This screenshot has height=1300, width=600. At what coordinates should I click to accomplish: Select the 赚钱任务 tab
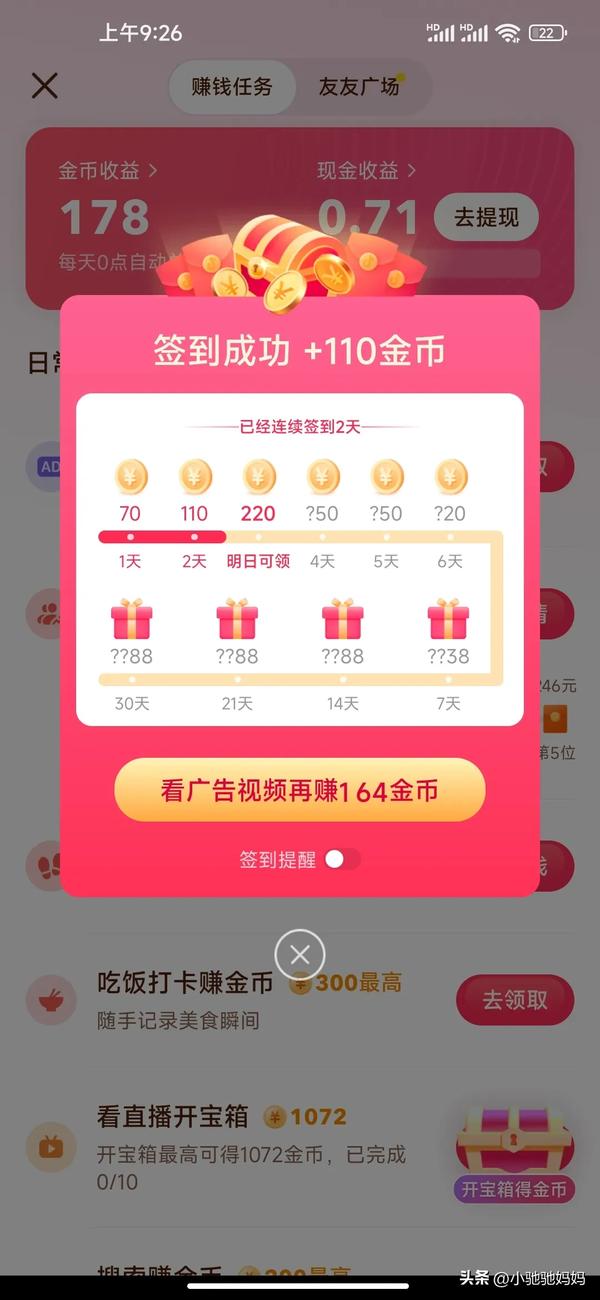[x=232, y=86]
